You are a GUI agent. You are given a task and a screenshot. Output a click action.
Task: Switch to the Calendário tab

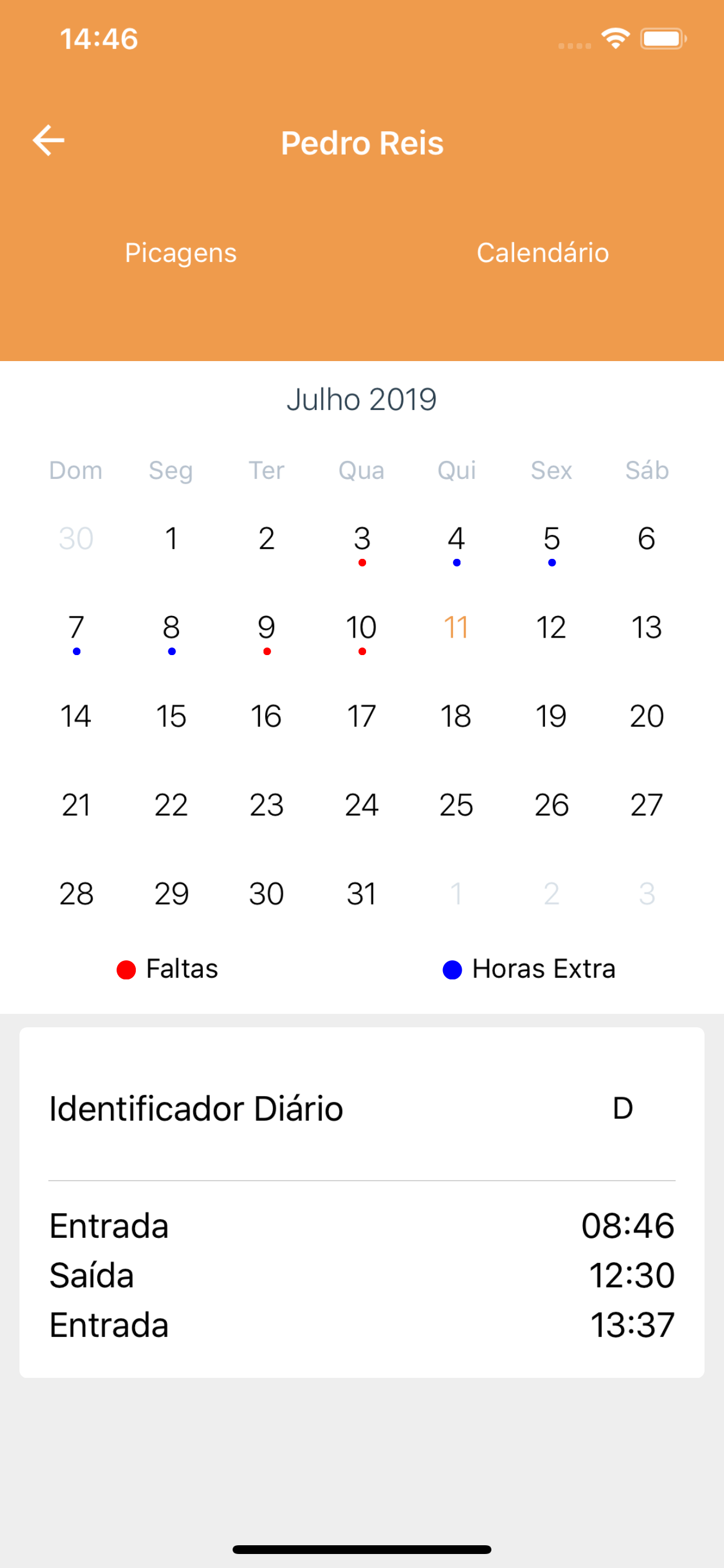(x=543, y=253)
